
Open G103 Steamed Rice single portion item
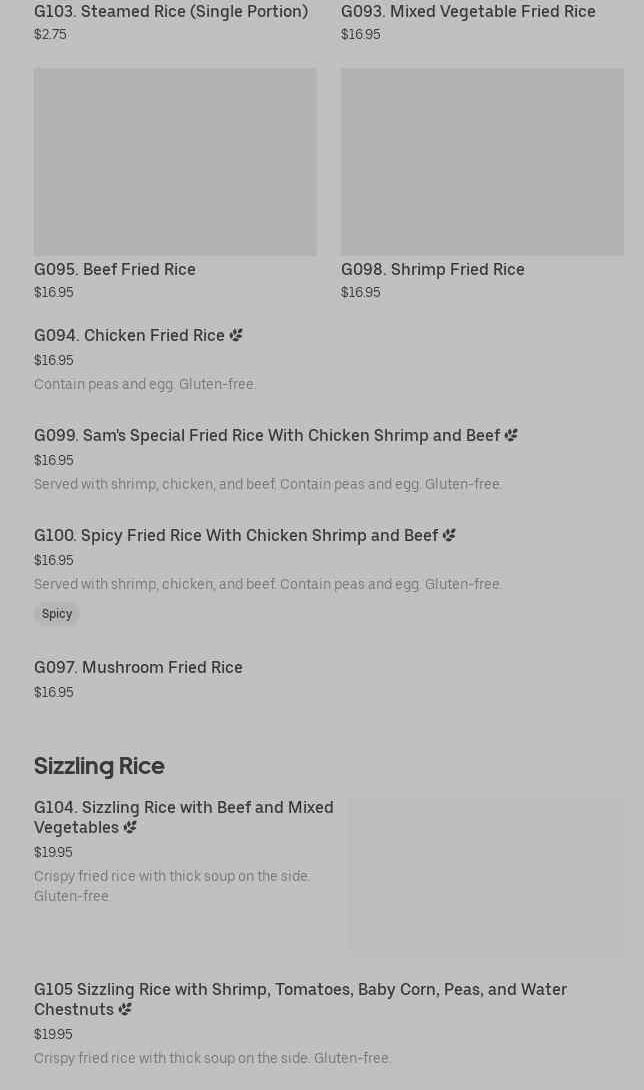coord(171,11)
